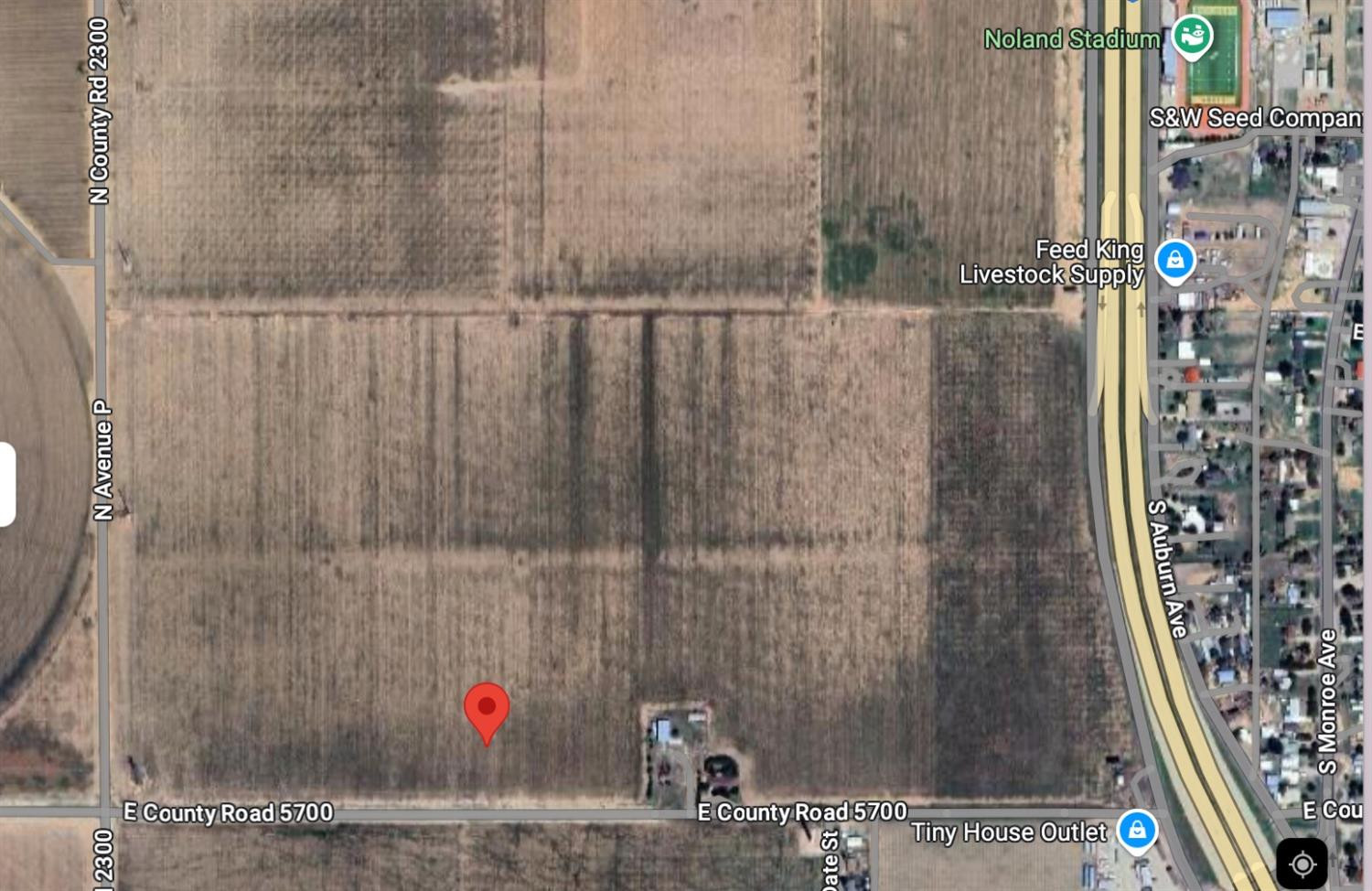Select the S&W Seed Company label

click(x=1254, y=118)
